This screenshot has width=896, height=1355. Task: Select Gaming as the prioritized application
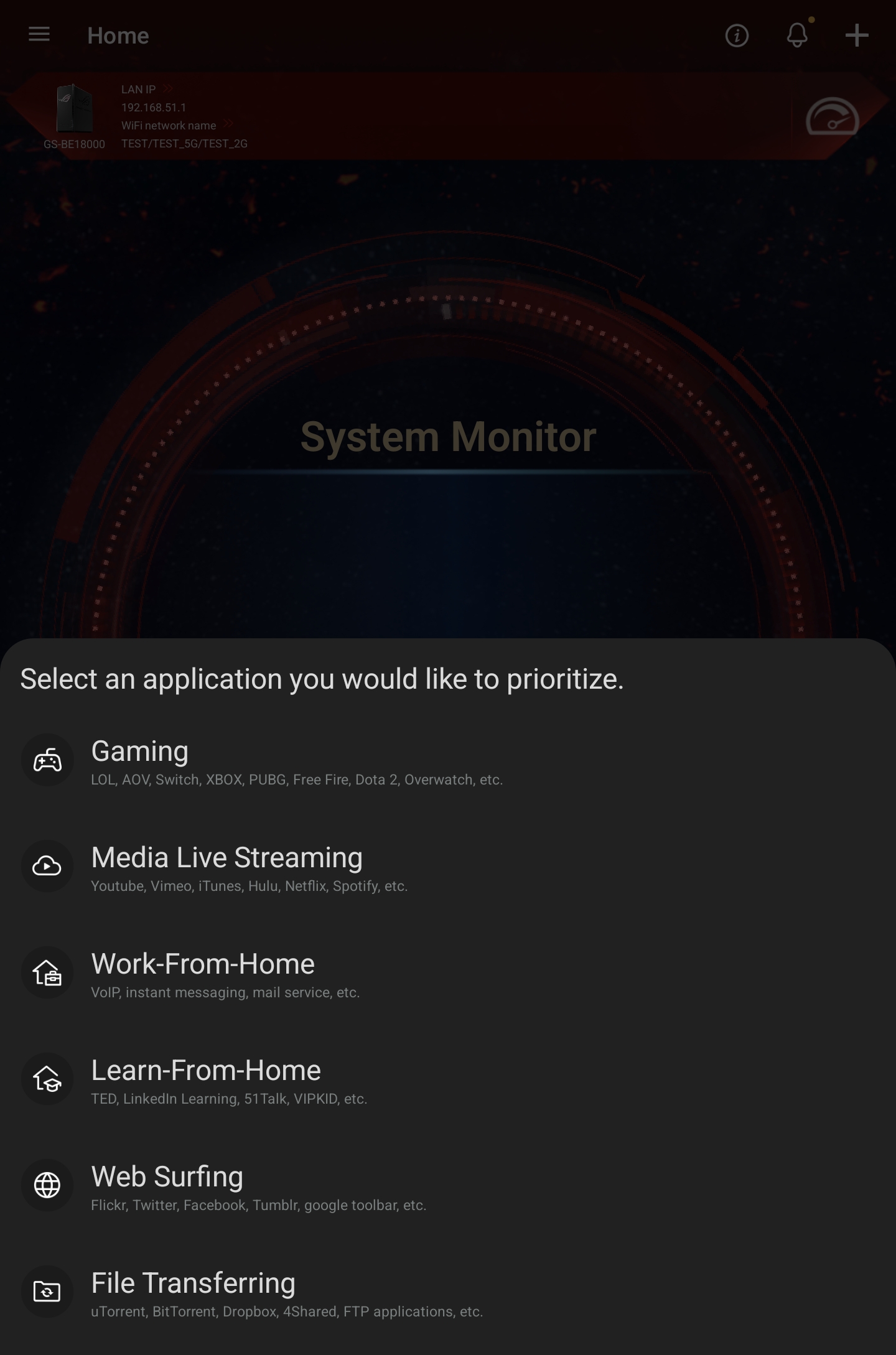click(140, 760)
